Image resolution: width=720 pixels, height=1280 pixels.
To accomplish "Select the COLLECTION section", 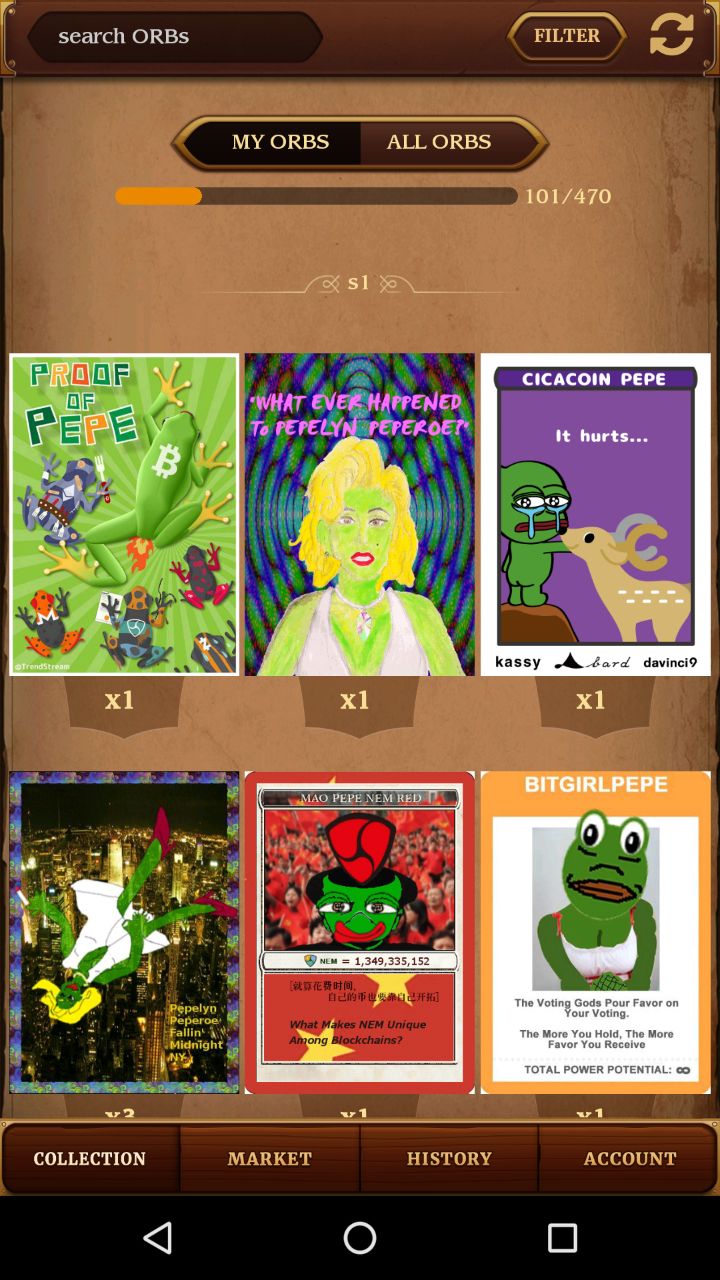I will pos(90,1158).
